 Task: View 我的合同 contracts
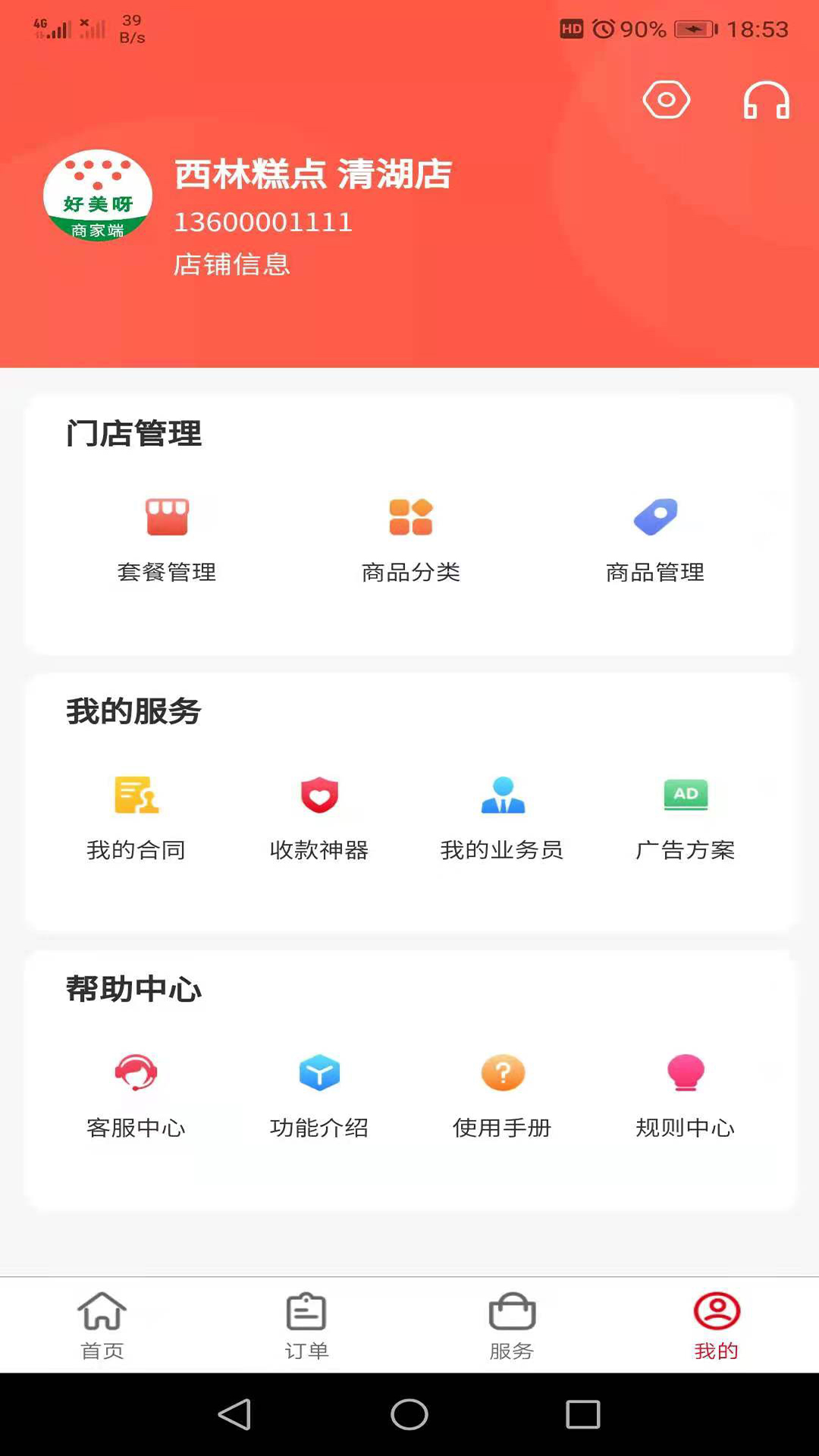[136, 817]
